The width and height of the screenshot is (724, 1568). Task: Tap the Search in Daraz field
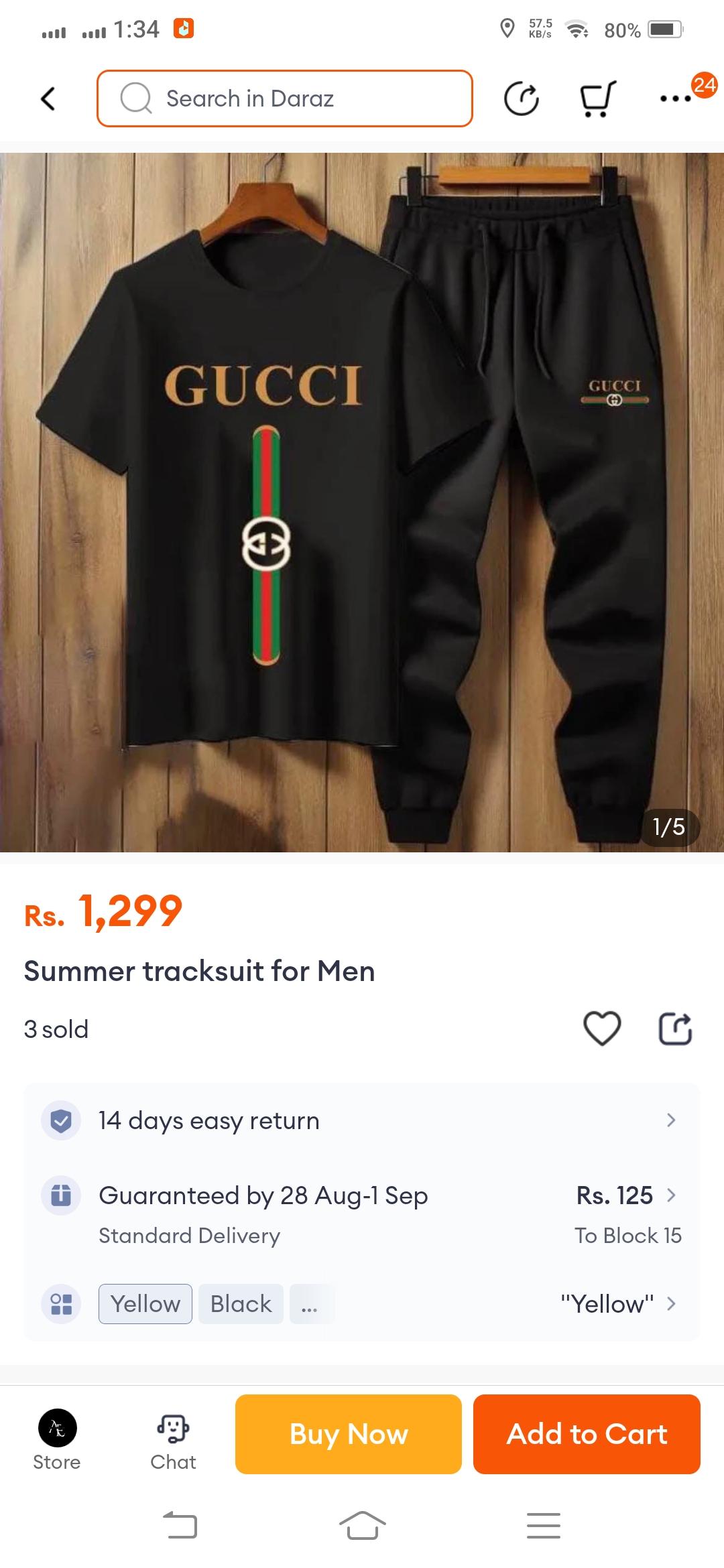[285, 99]
